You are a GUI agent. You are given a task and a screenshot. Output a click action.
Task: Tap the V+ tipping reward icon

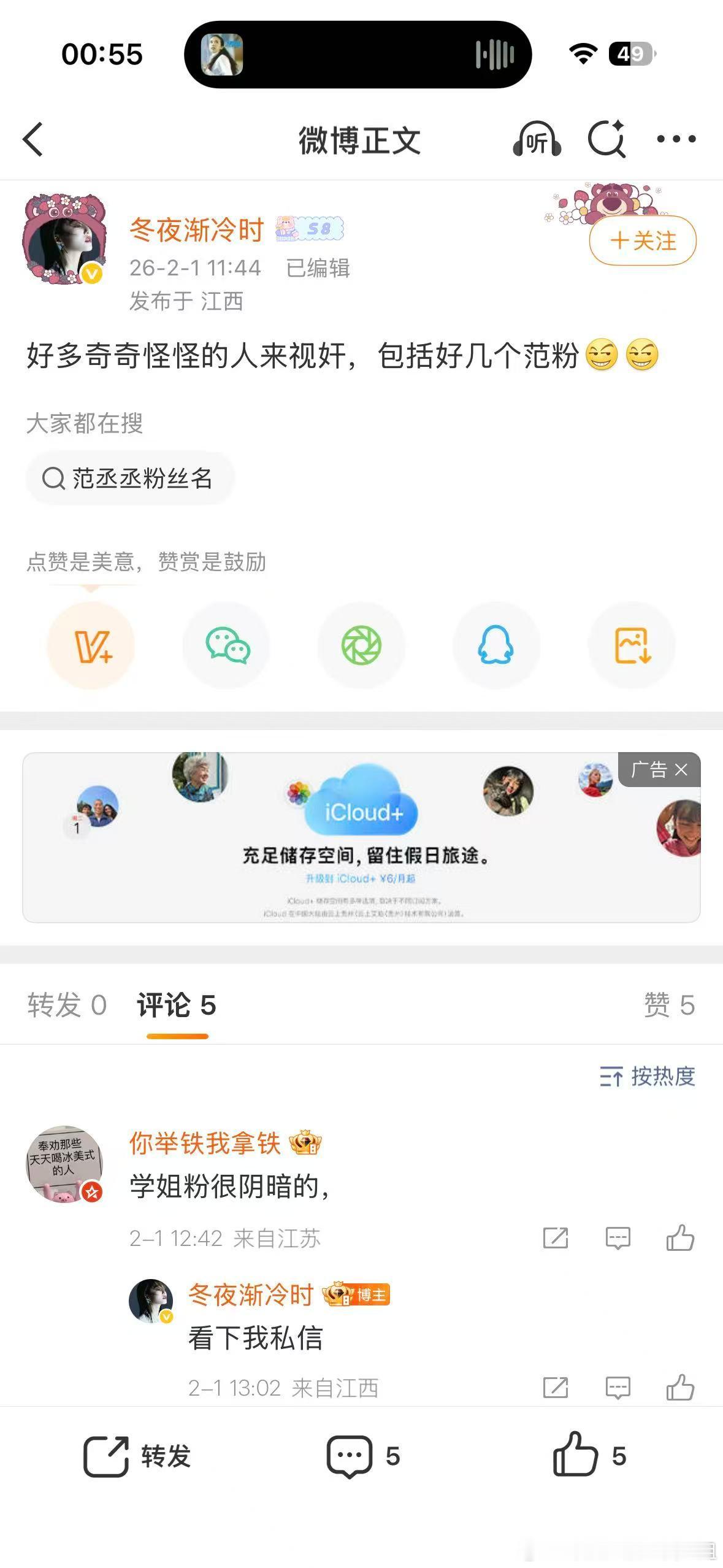(90, 645)
